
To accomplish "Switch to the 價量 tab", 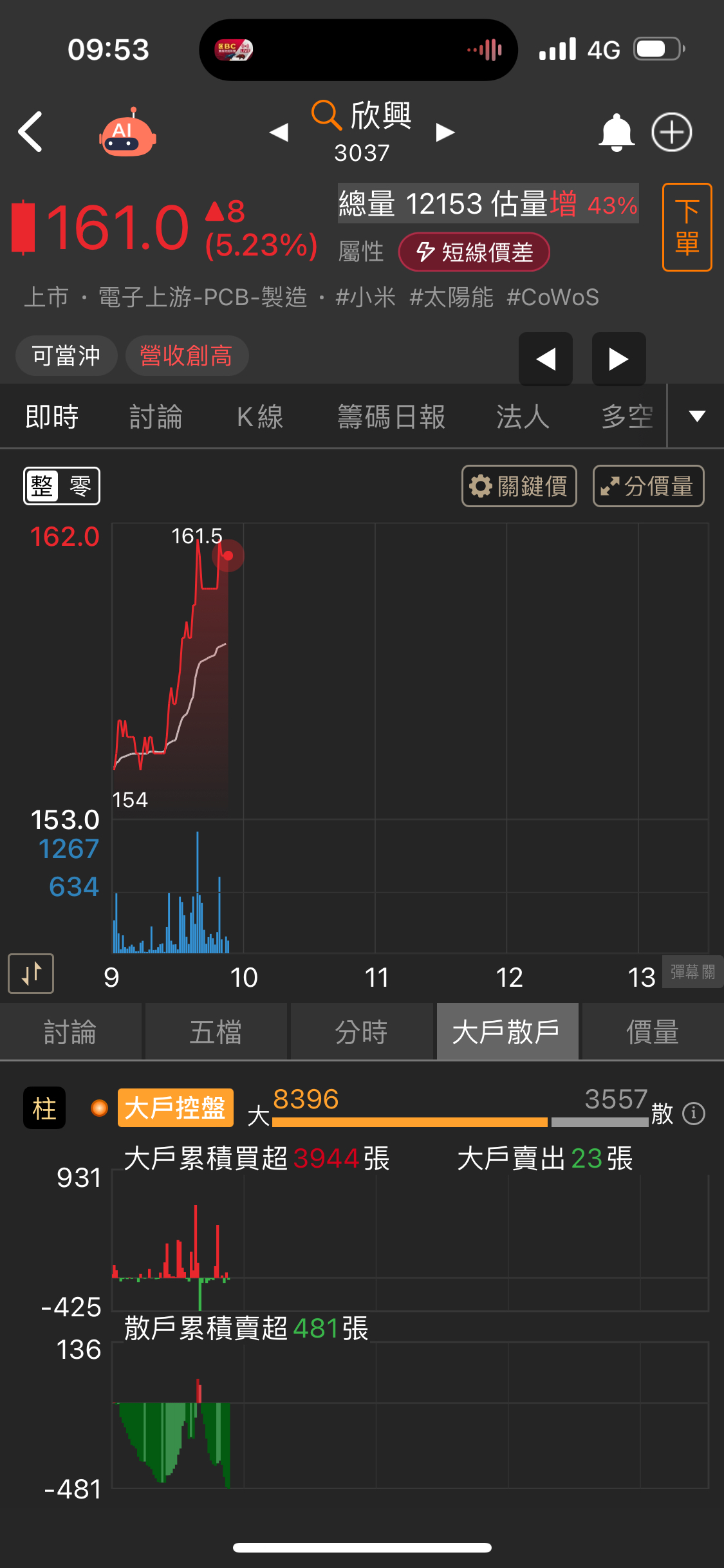I will (x=652, y=1032).
